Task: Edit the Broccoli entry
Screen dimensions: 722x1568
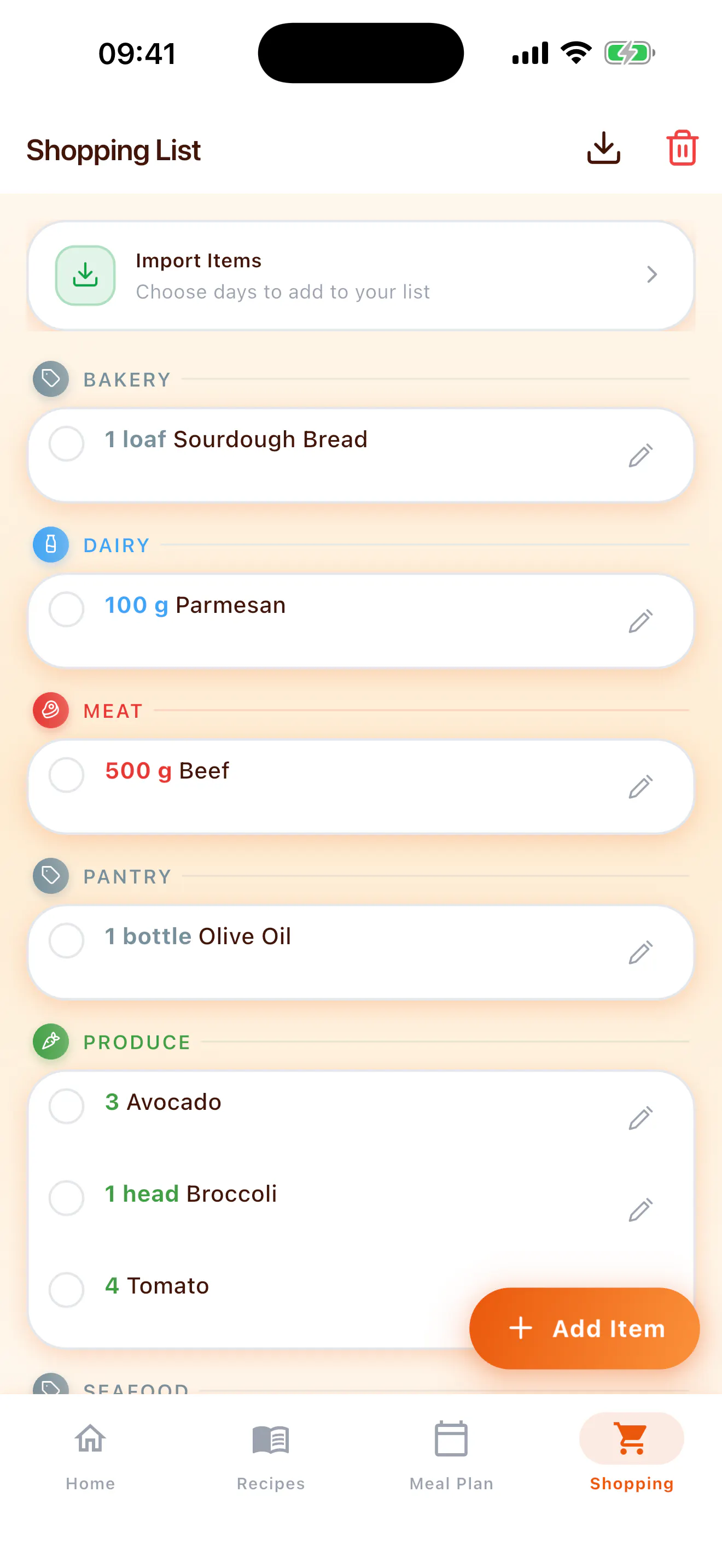Action: pos(641,1209)
